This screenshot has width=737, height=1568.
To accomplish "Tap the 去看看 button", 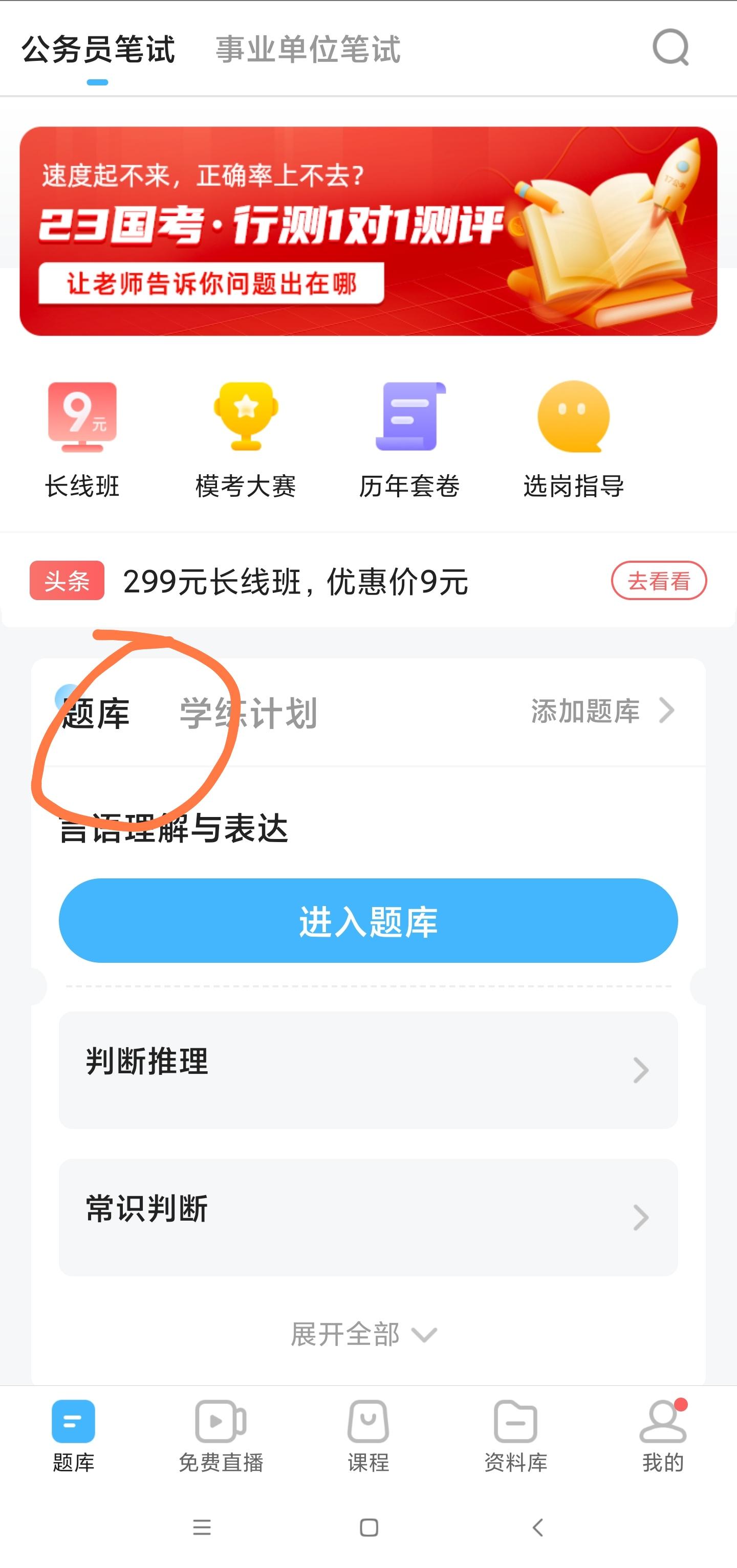I will (x=658, y=581).
